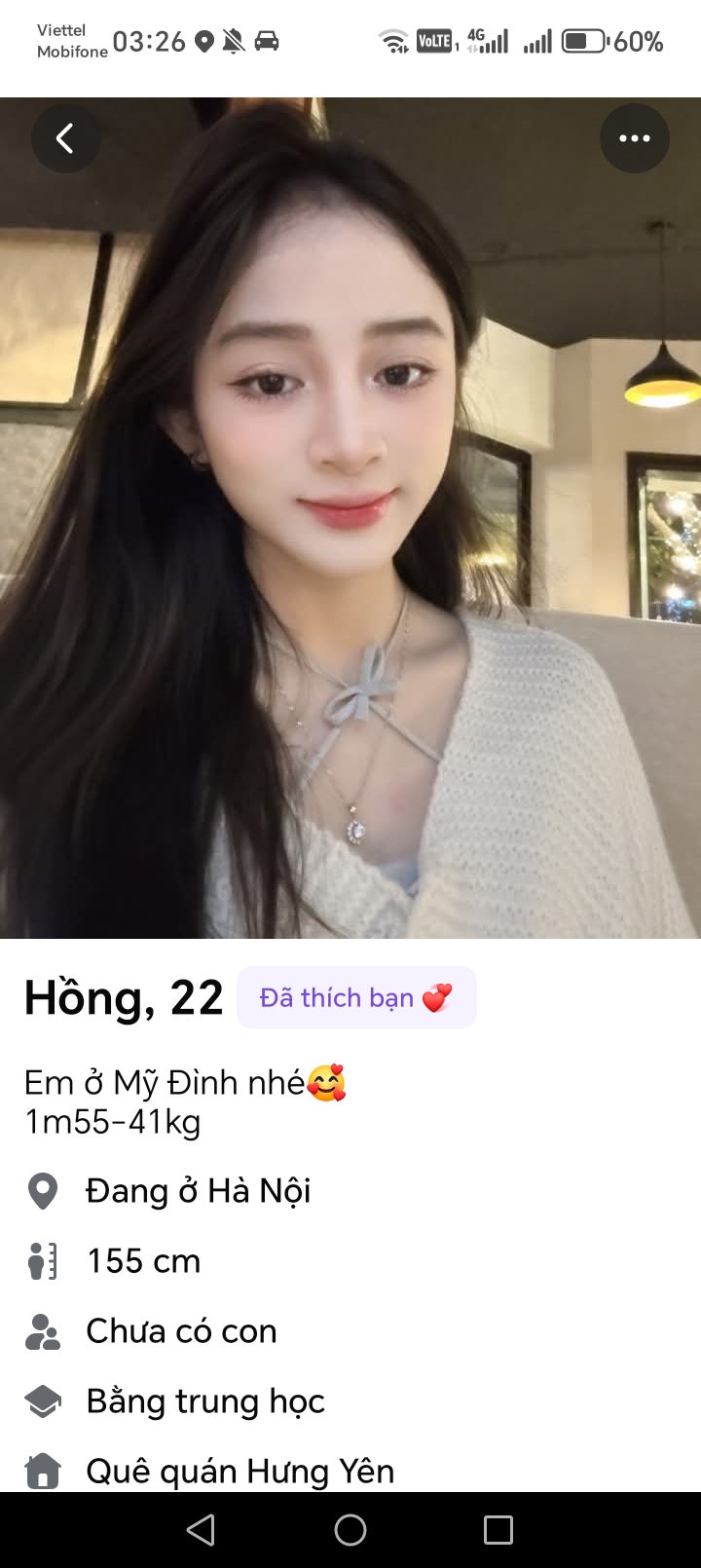Tap the back arrow on the profile photo
This screenshot has height=1568, width=701.
click(65, 137)
